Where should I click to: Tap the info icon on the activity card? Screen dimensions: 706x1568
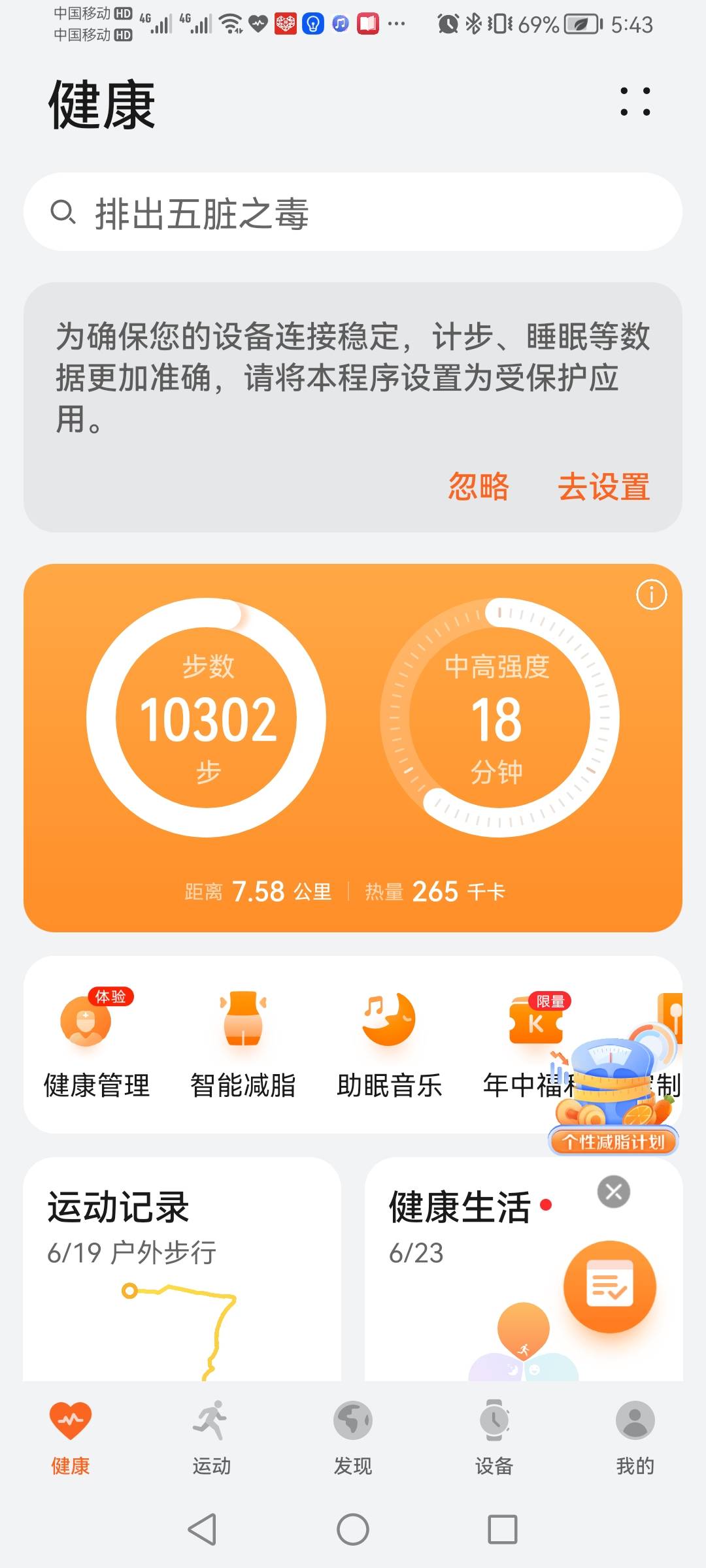pos(651,596)
